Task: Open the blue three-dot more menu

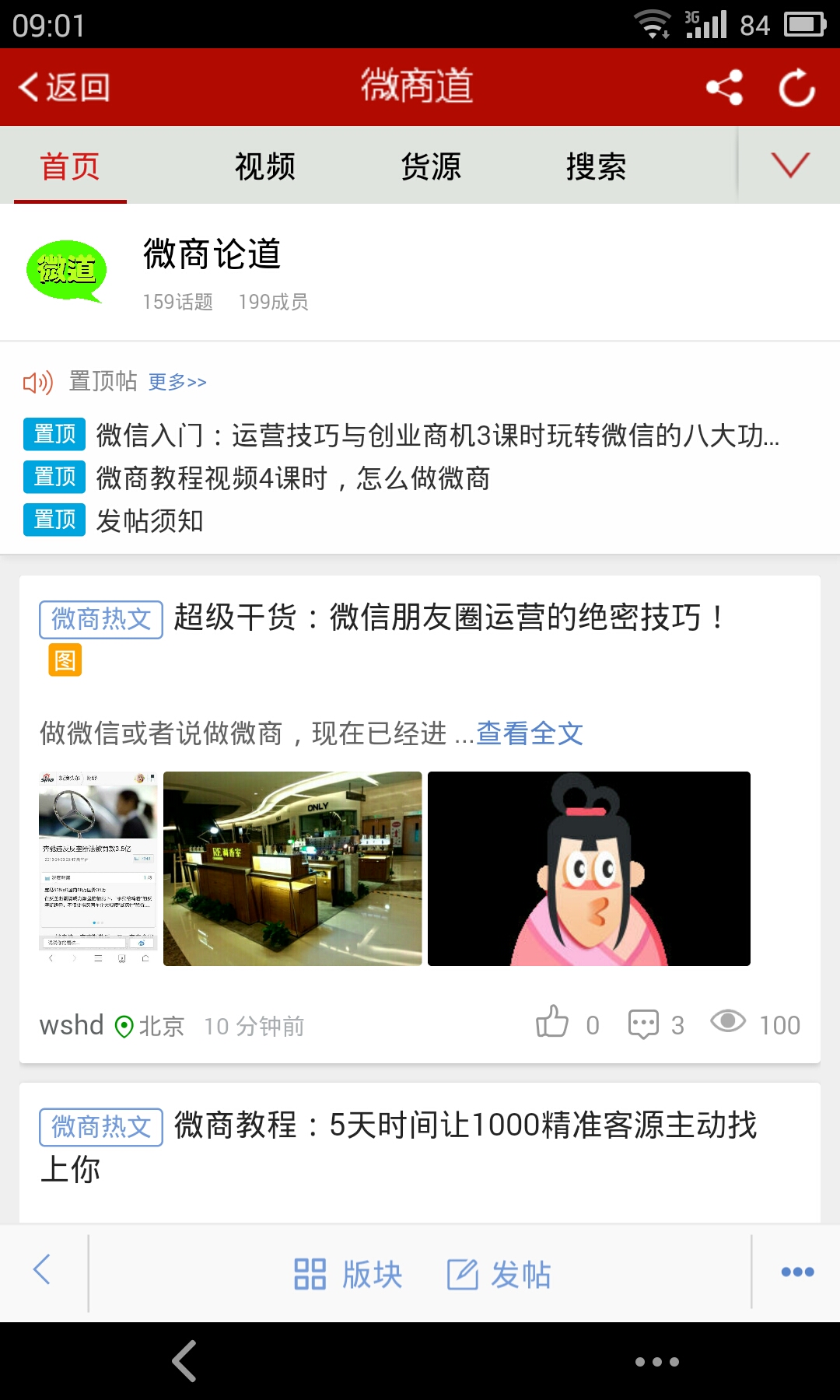Action: click(797, 1272)
